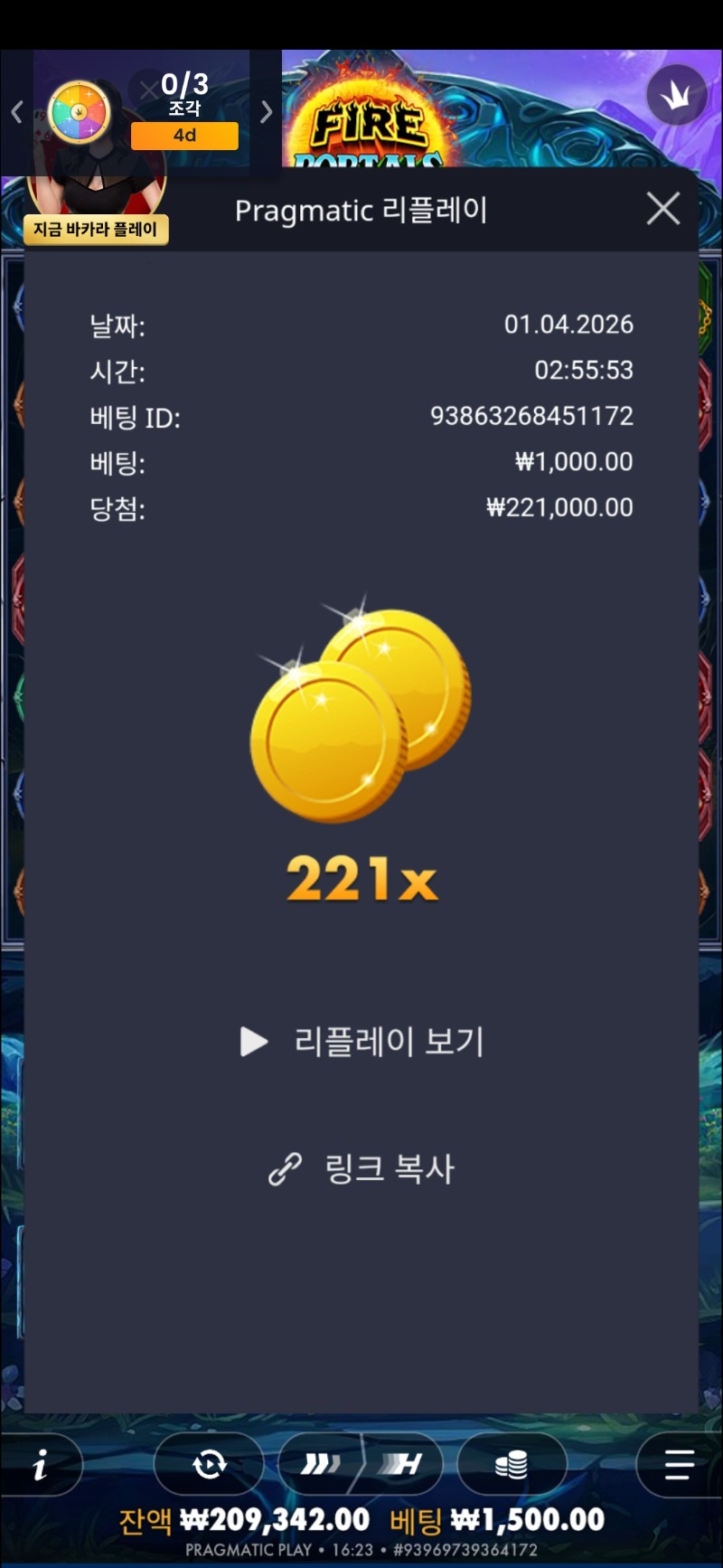Image resolution: width=723 pixels, height=1568 pixels.
Task: Open the 지금 바카라 플레이 banner
Action: tap(96, 230)
